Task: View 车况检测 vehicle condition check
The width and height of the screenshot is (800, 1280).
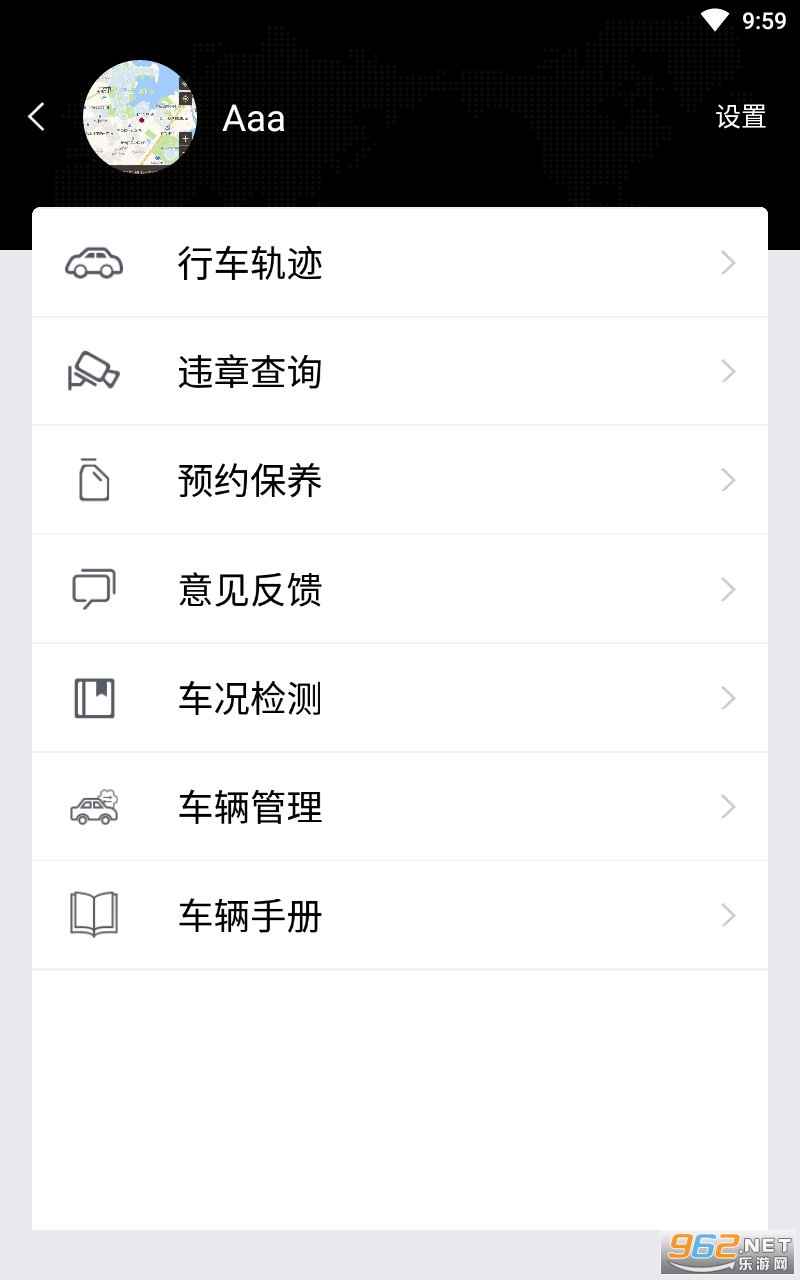Action: click(x=400, y=698)
